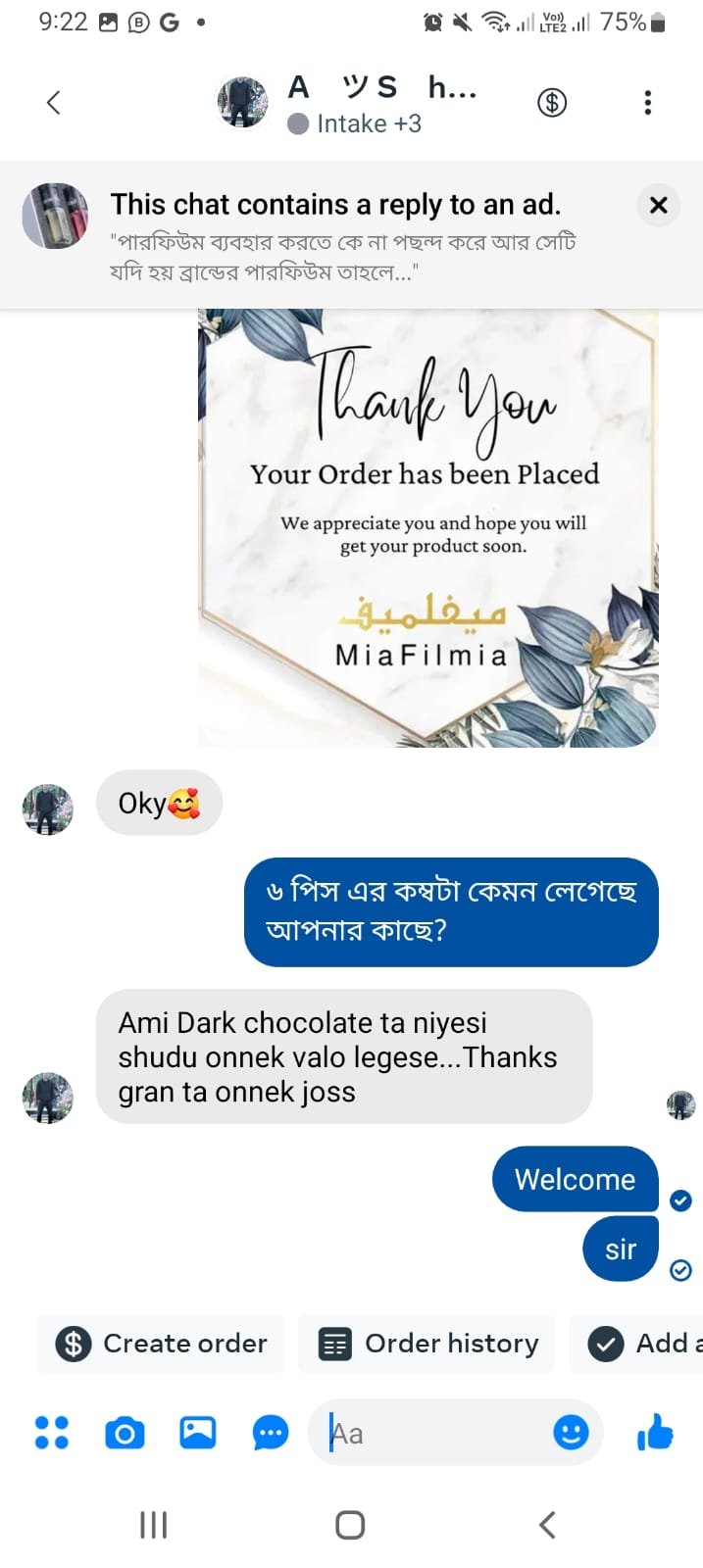This screenshot has height=1568, width=703.
Task: Open the three-dot overflow menu
Action: (647, 102)
